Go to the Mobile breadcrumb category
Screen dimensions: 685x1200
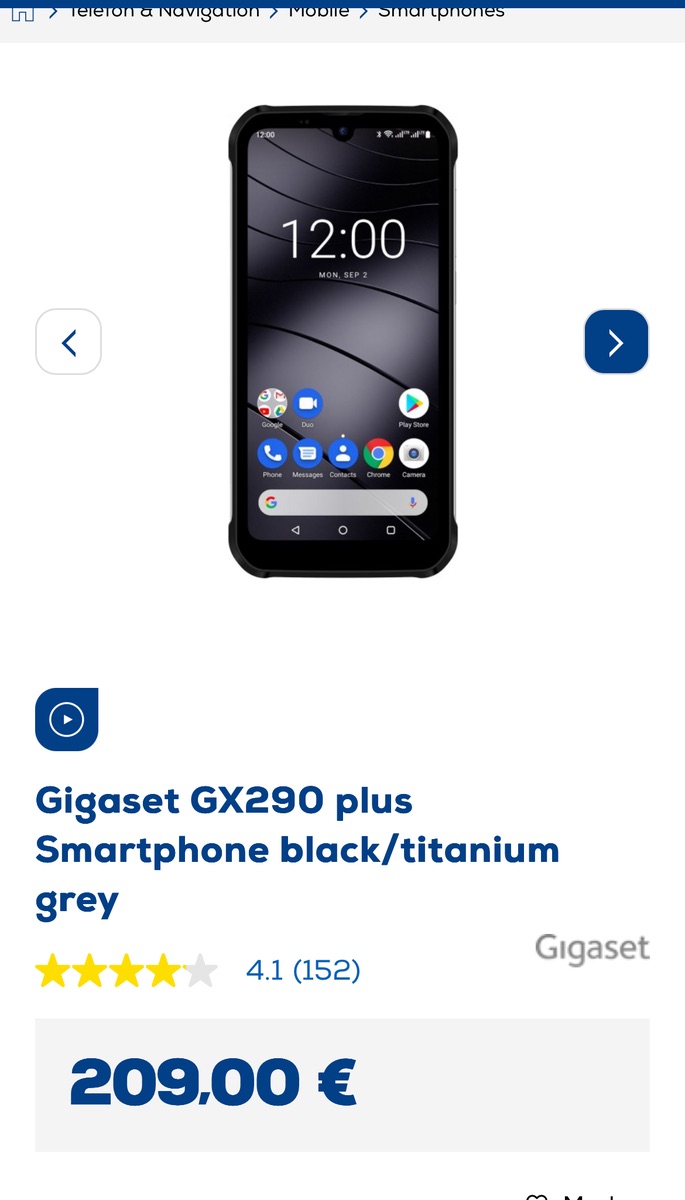coord(319,11)
